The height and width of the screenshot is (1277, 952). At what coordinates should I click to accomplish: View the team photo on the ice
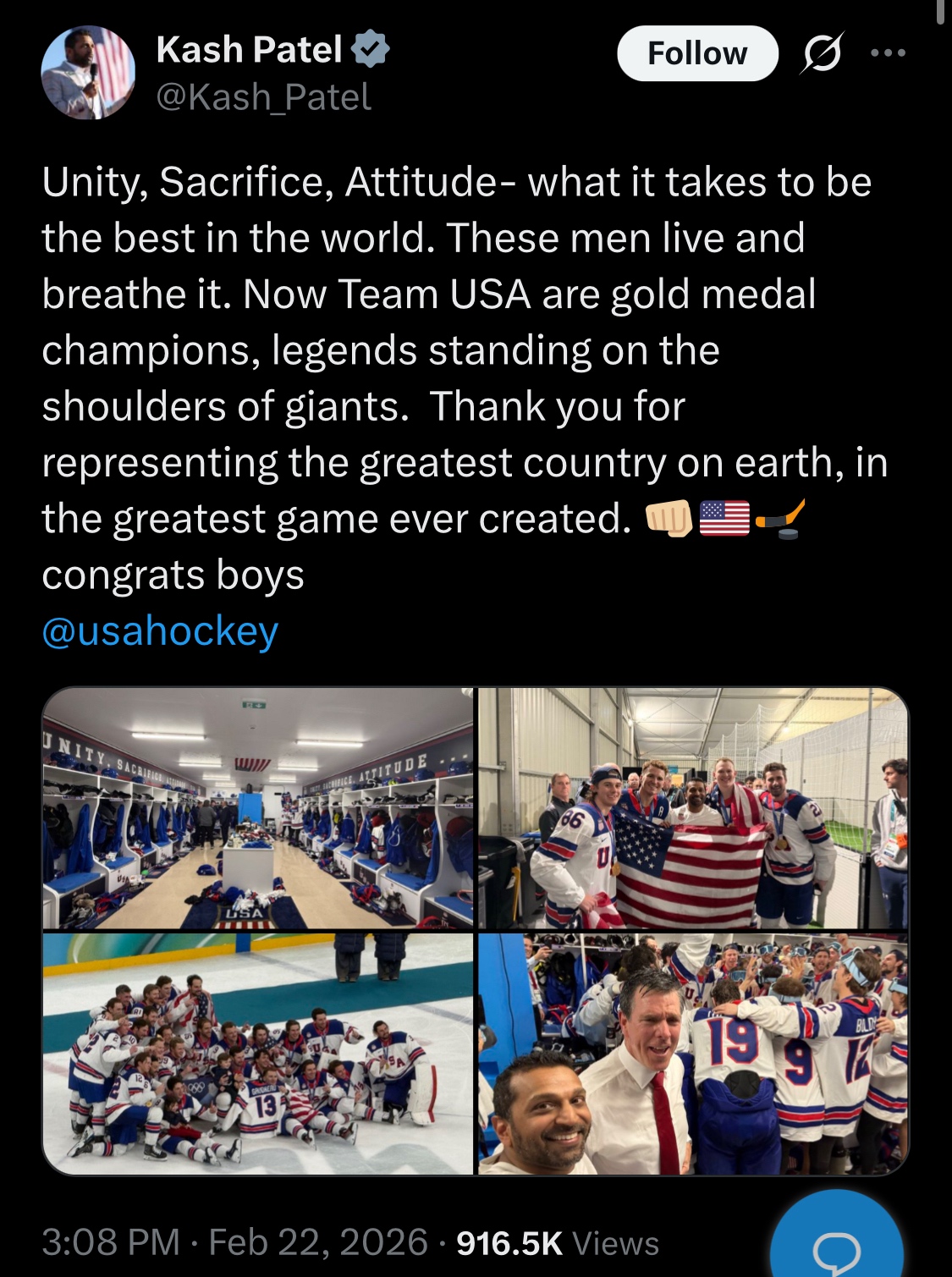[258, 1054]
